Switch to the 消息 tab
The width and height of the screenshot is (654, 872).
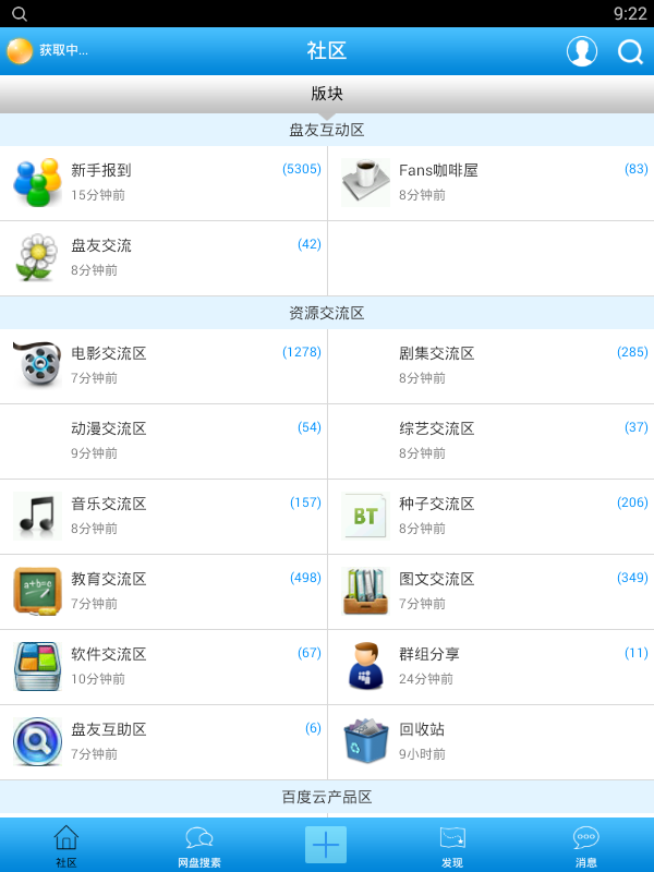(x=586, y=846)
